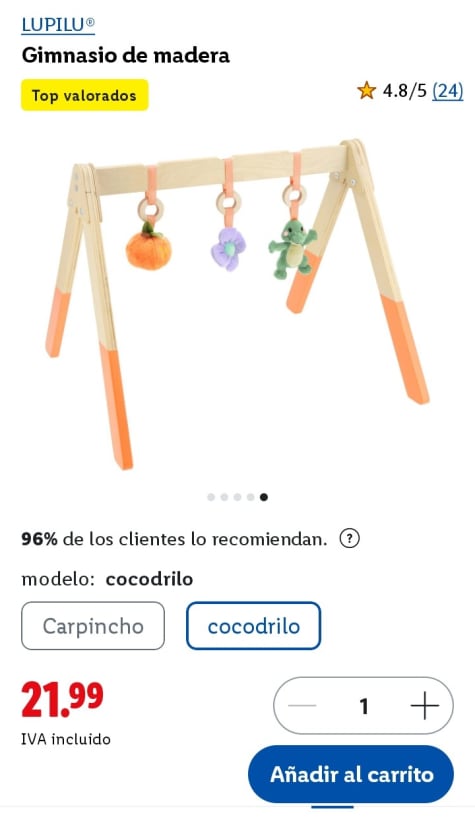Open the 24 customer reviews link
Screen dimensions: 475x819
tap(448, 91)
